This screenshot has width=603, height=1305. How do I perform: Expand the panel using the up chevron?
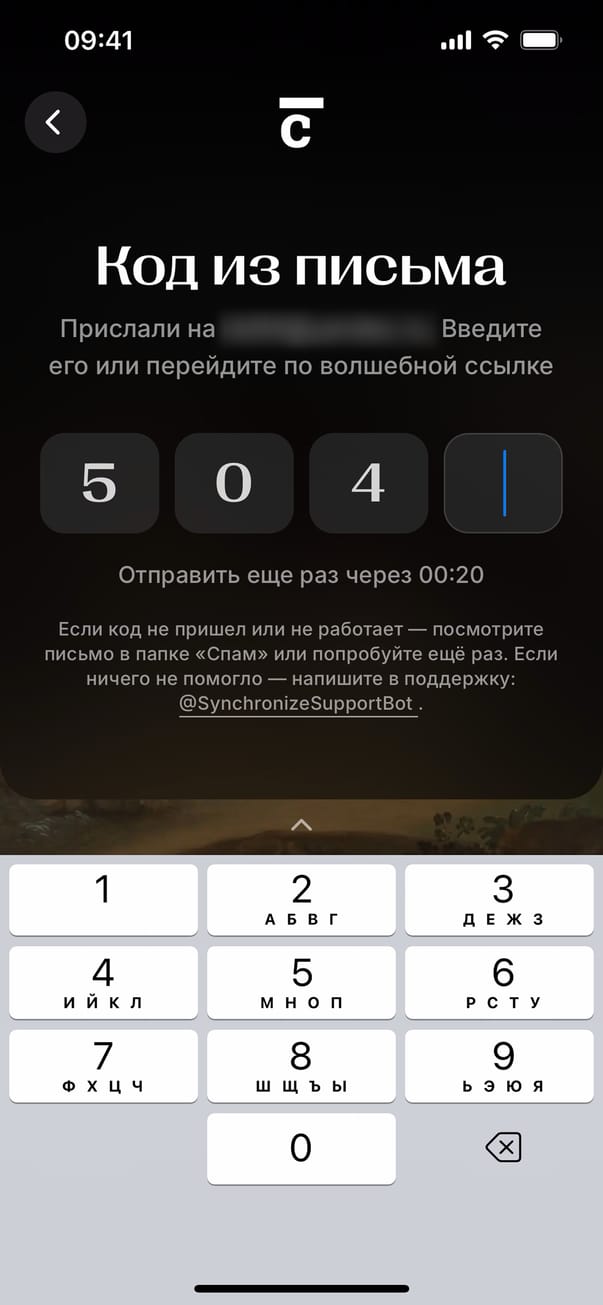tap(301, 825)
